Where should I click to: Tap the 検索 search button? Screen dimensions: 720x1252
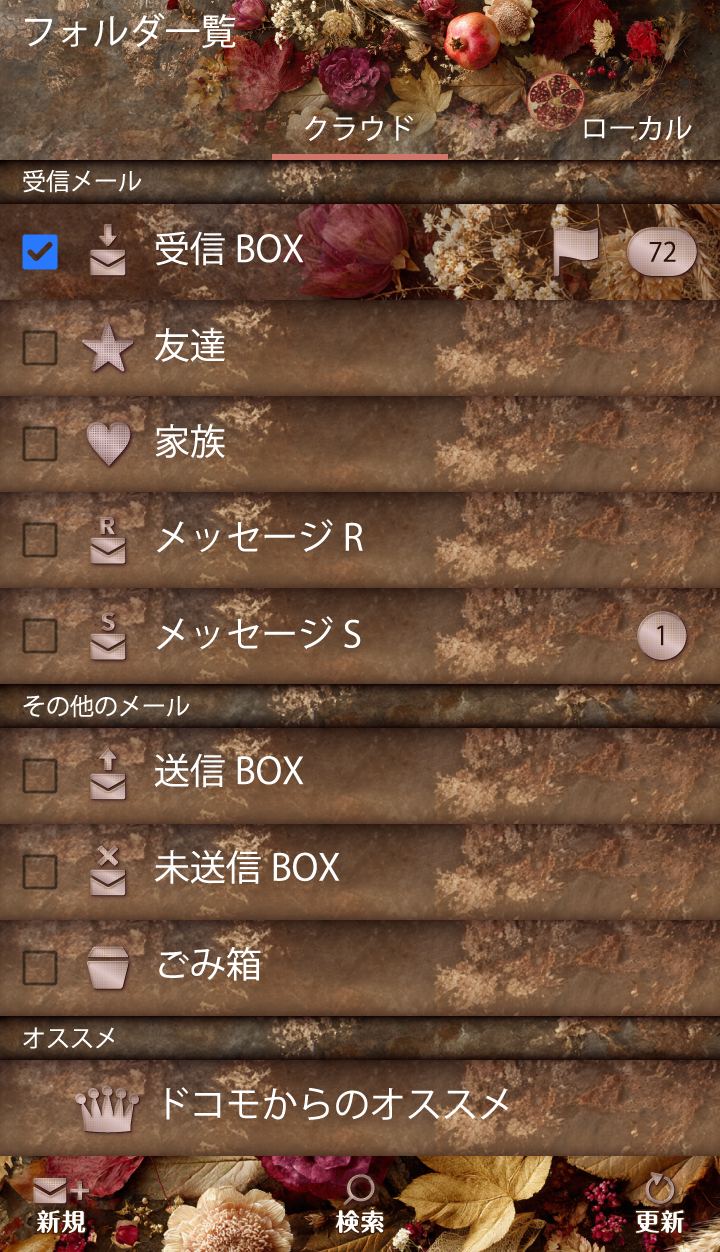tap(360, 1205)
